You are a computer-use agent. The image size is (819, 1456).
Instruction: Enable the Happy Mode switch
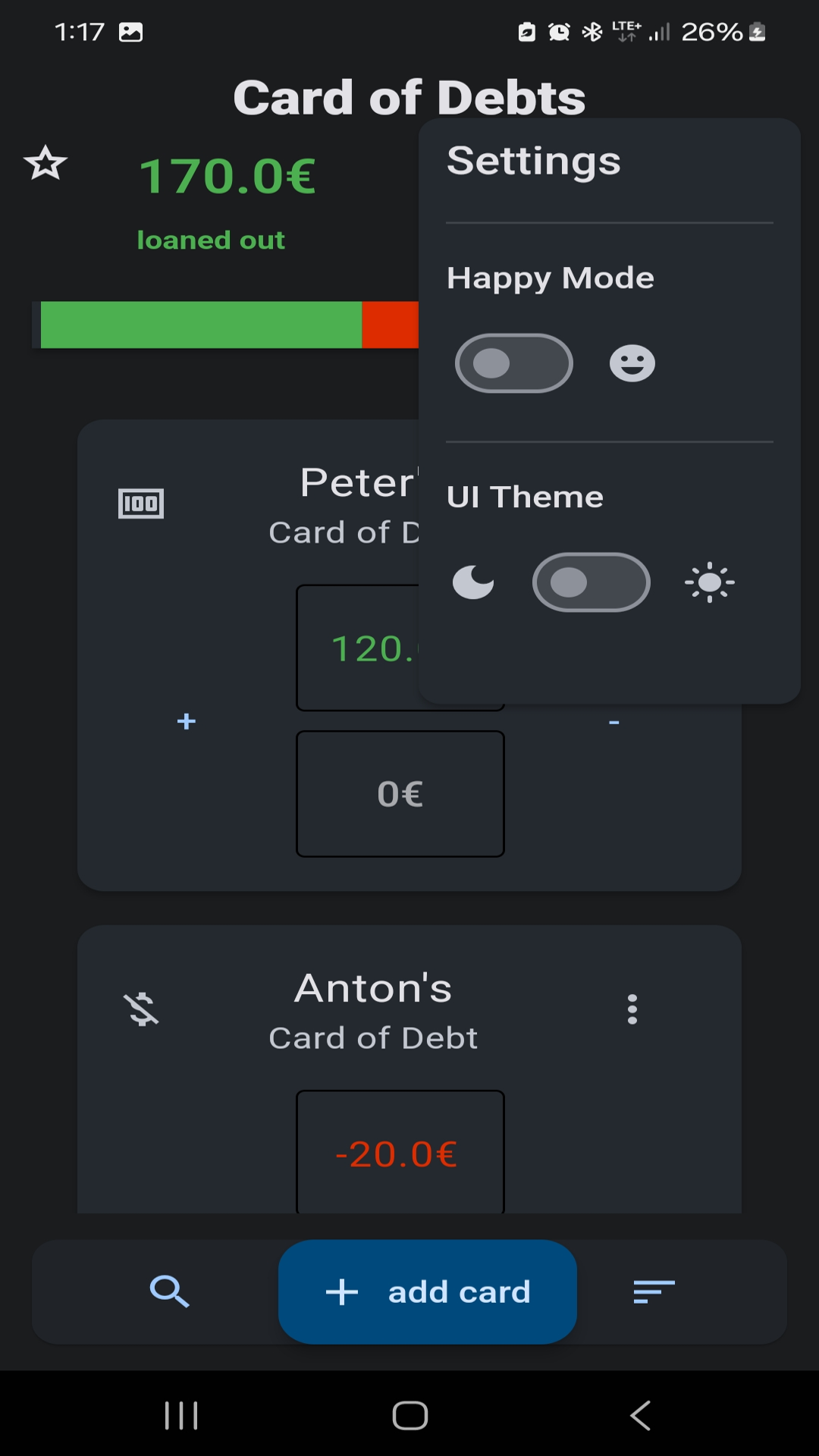click(x=514, y=363)
